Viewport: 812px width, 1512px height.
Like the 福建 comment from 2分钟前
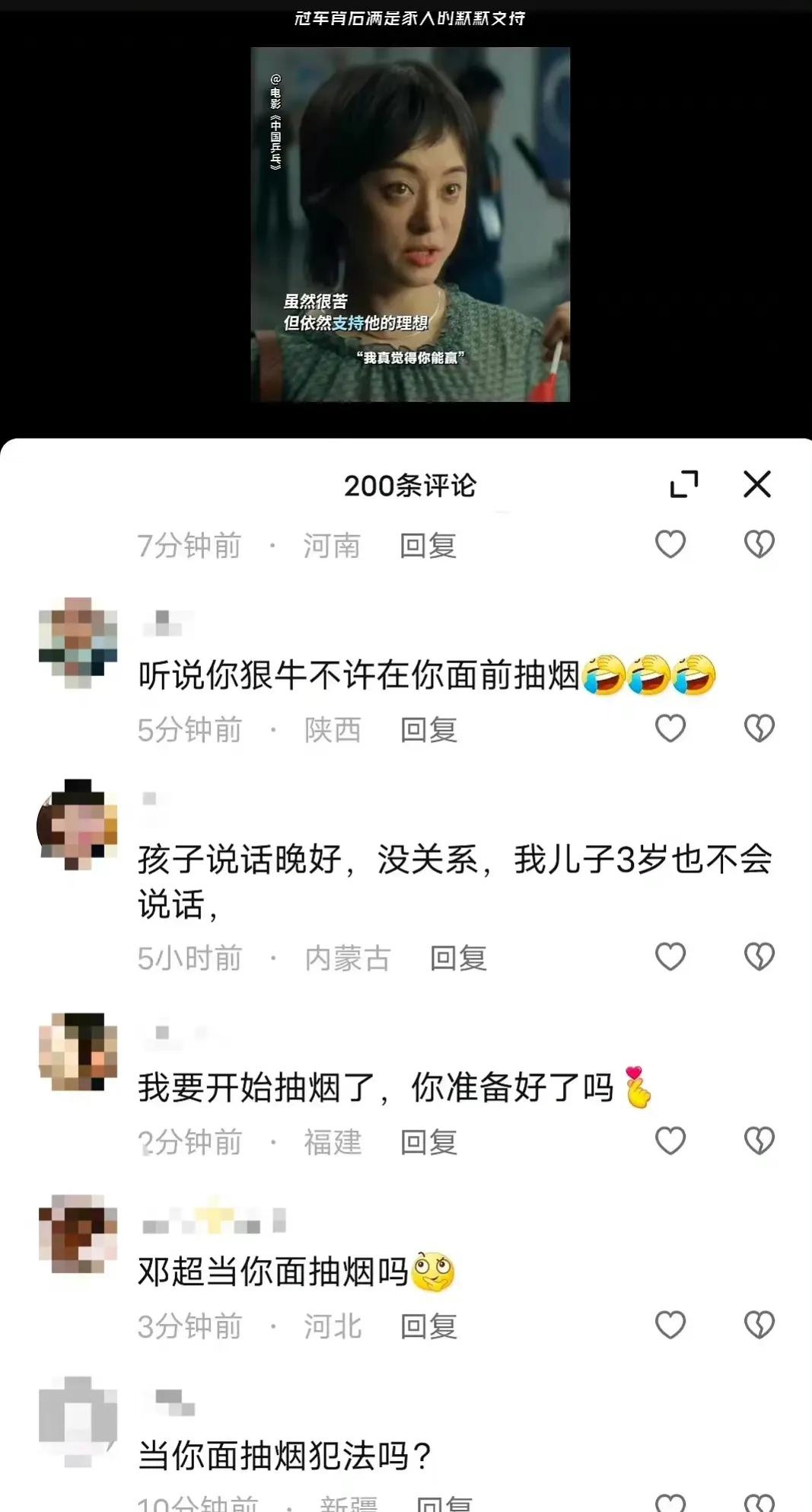pos(670,1141)
